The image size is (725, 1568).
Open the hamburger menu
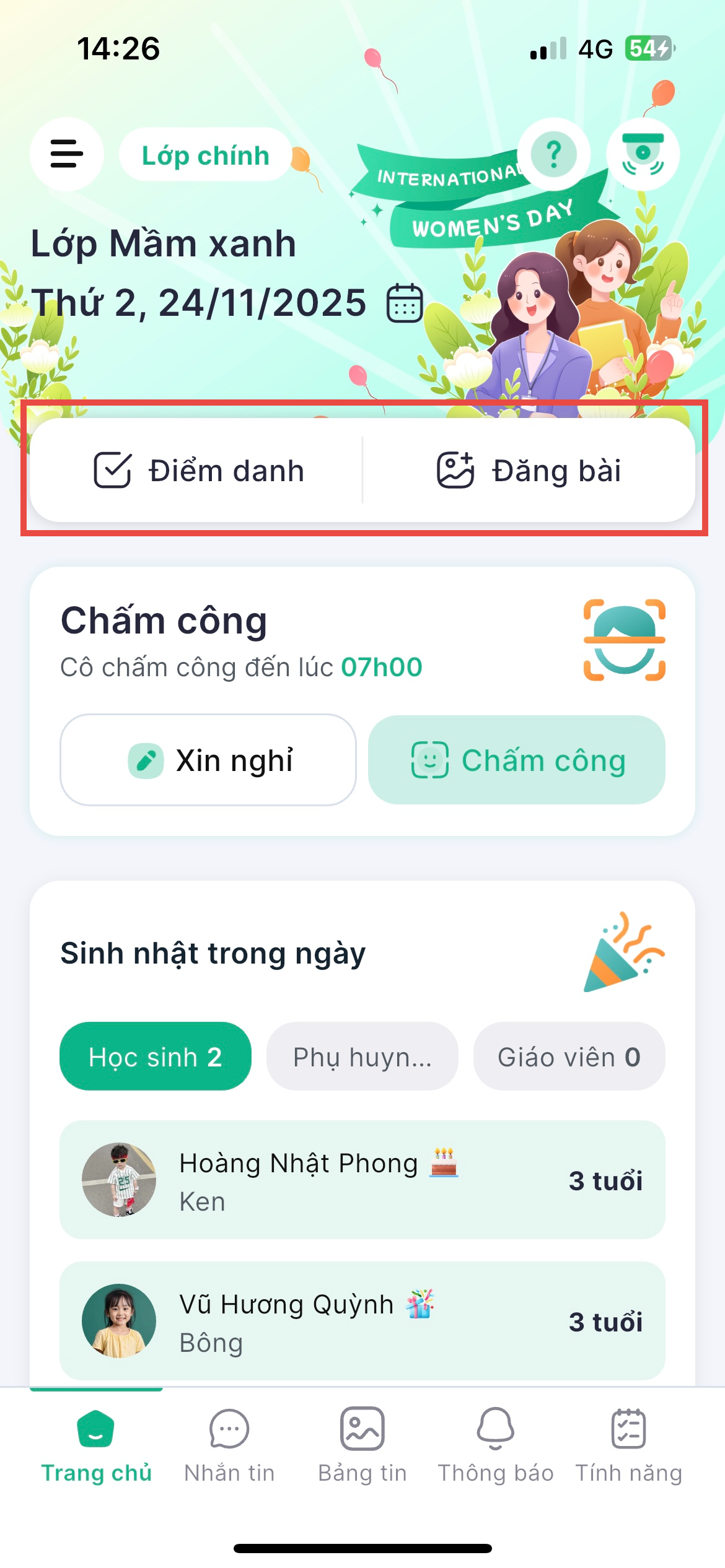66,154
